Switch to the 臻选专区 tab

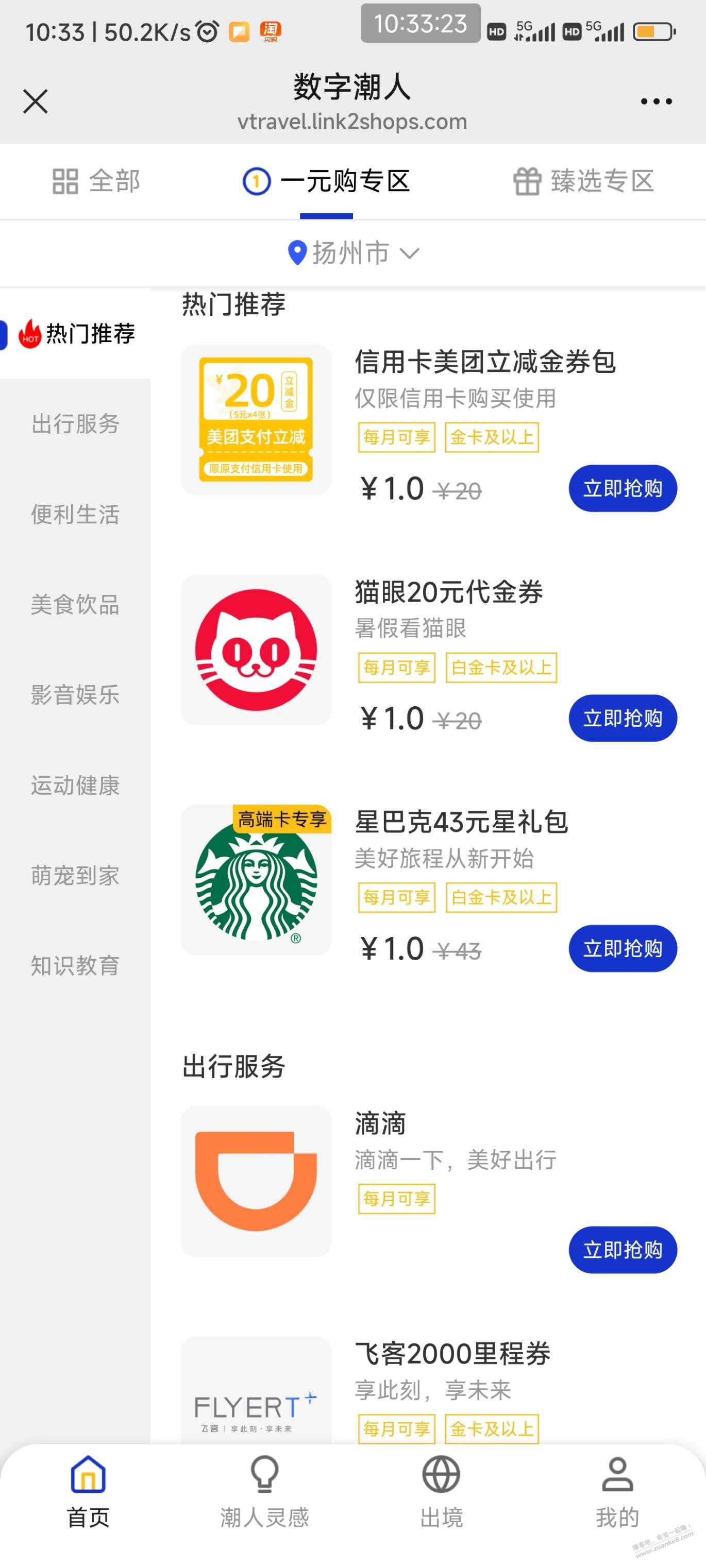583,181
